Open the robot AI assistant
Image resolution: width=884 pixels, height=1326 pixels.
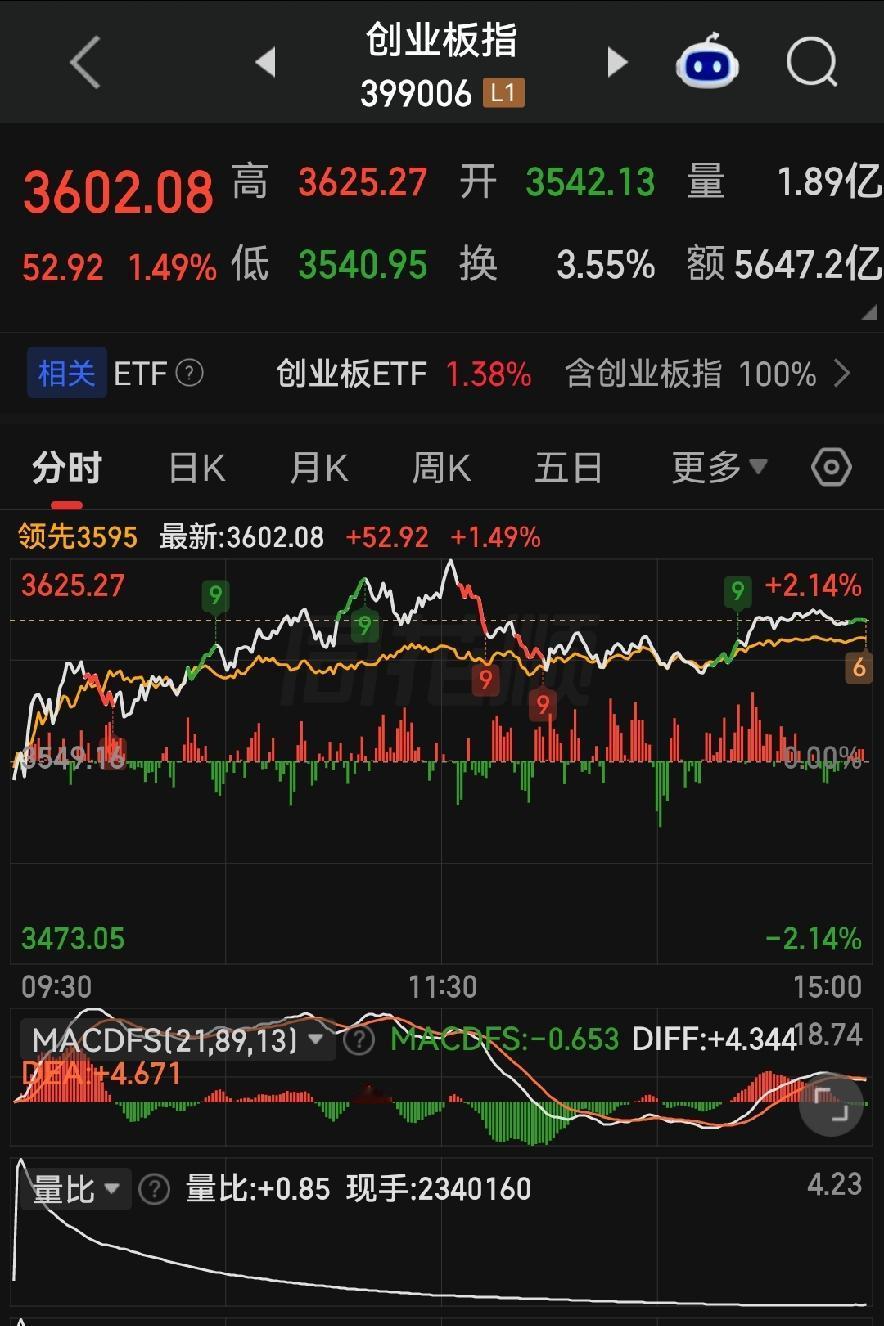pos(707,62)
